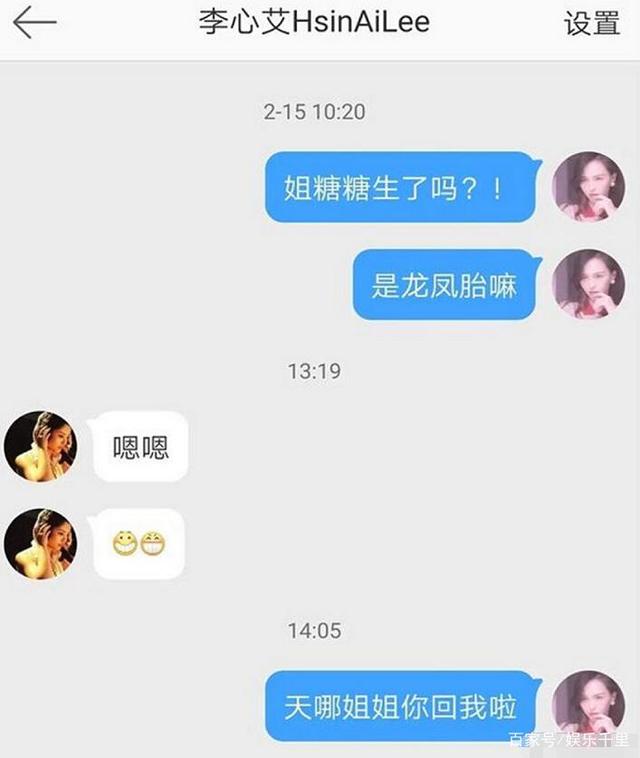Viewport: 640px width, 758px height.
Task: Tap 李心艾's avatar next to 嗯嗯
Action: (x=40, y=446)
